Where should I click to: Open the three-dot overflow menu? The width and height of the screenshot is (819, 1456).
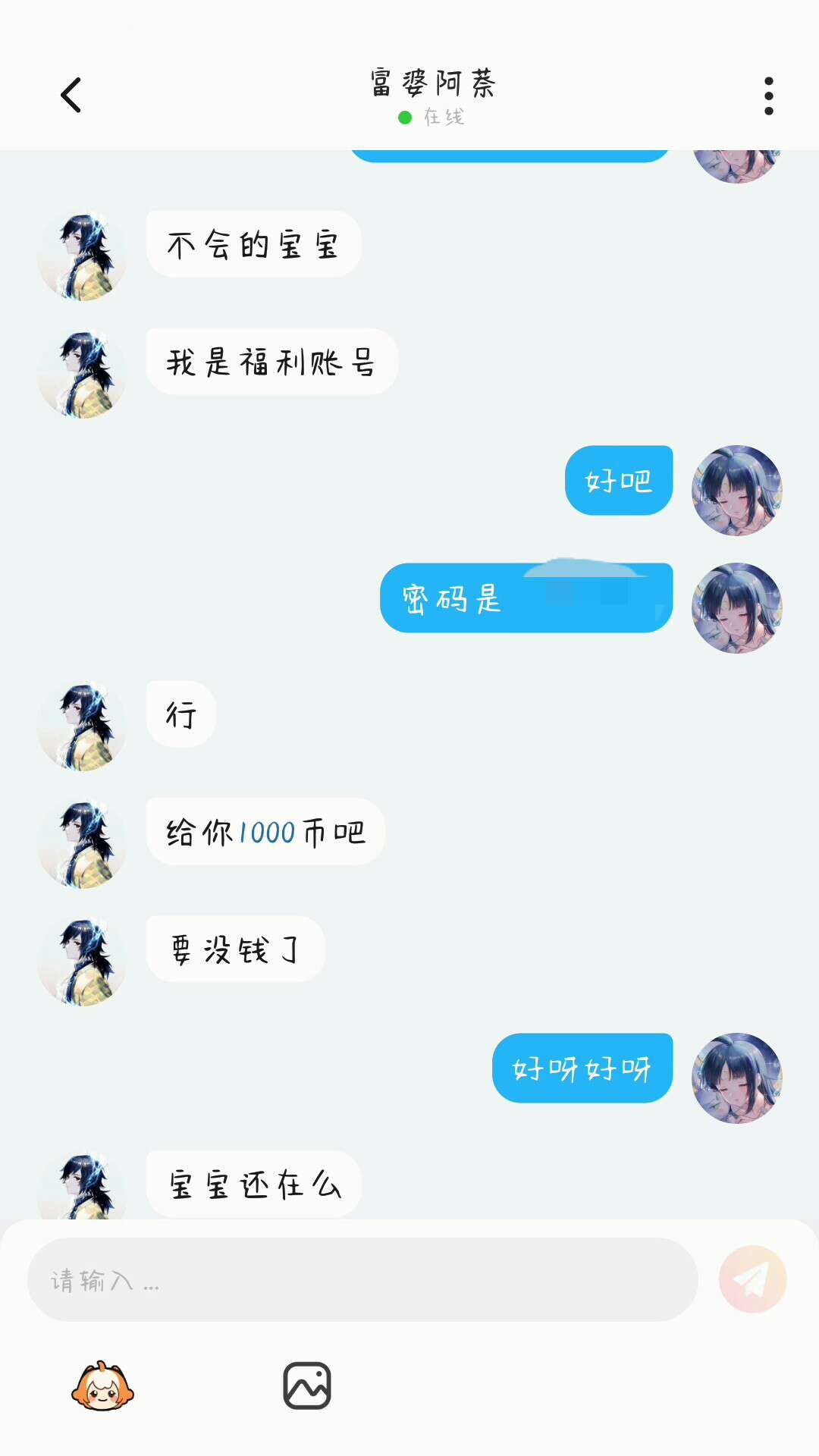click(x=768, y=96)
